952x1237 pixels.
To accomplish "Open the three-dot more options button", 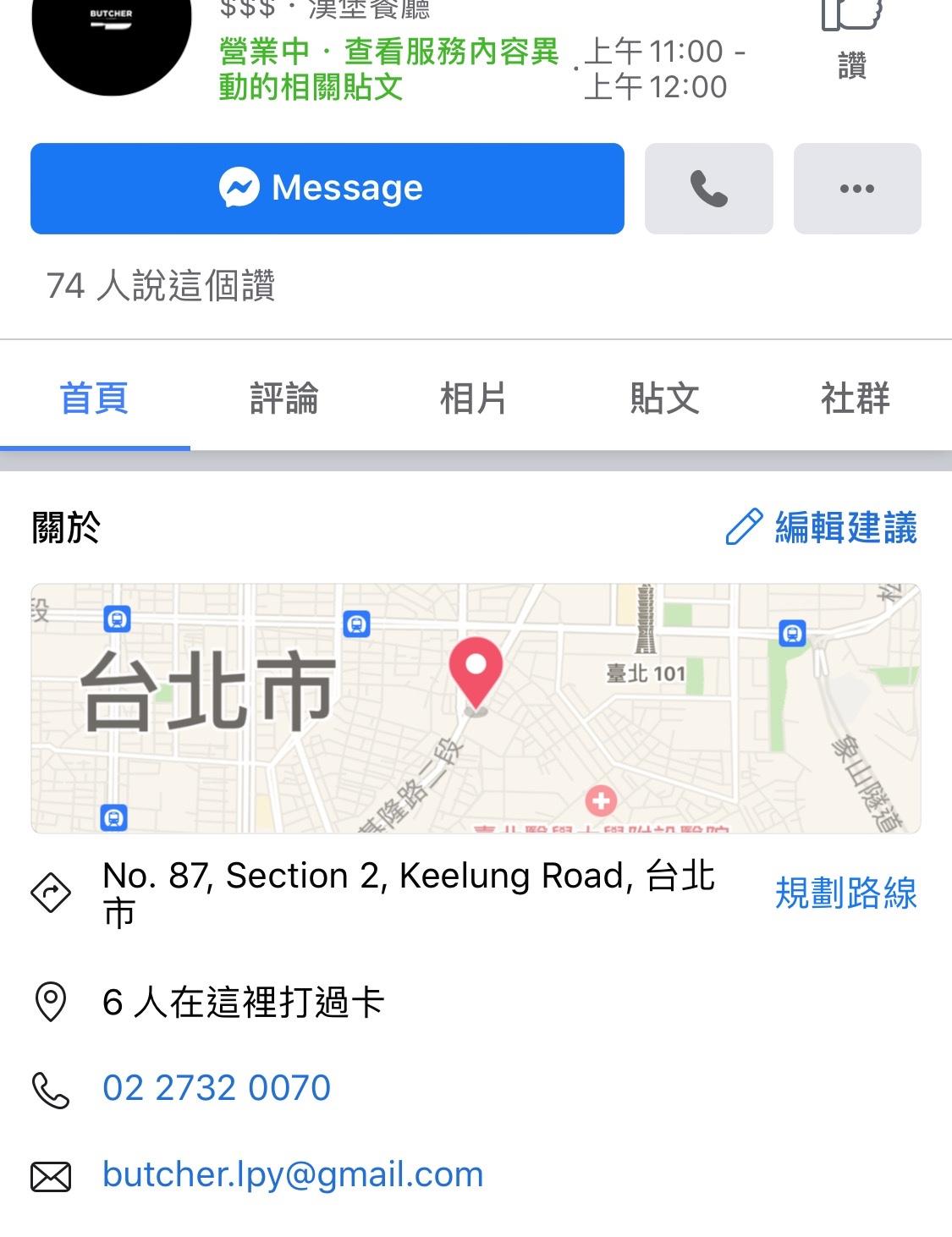I will point(856,188).
